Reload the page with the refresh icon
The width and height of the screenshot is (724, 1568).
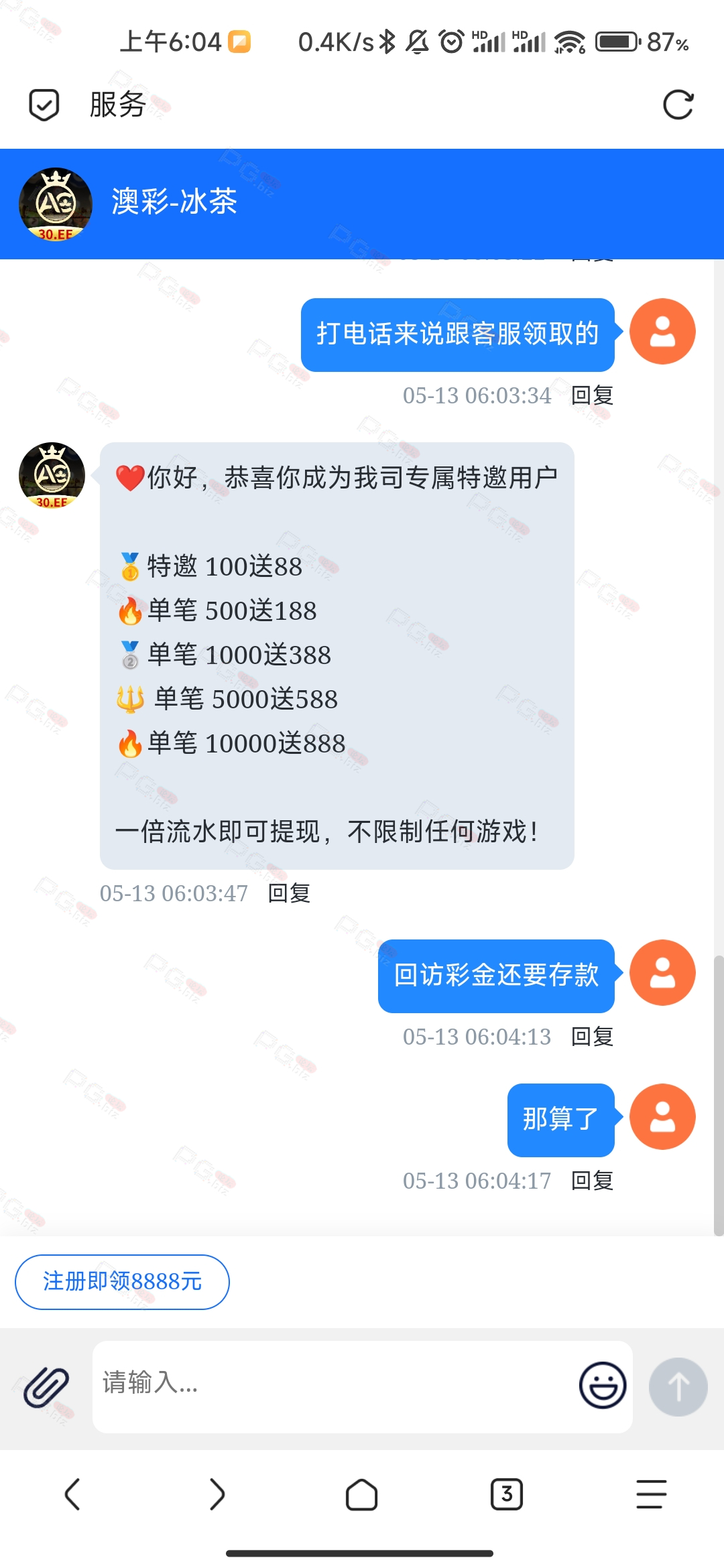tap(678, 105)
